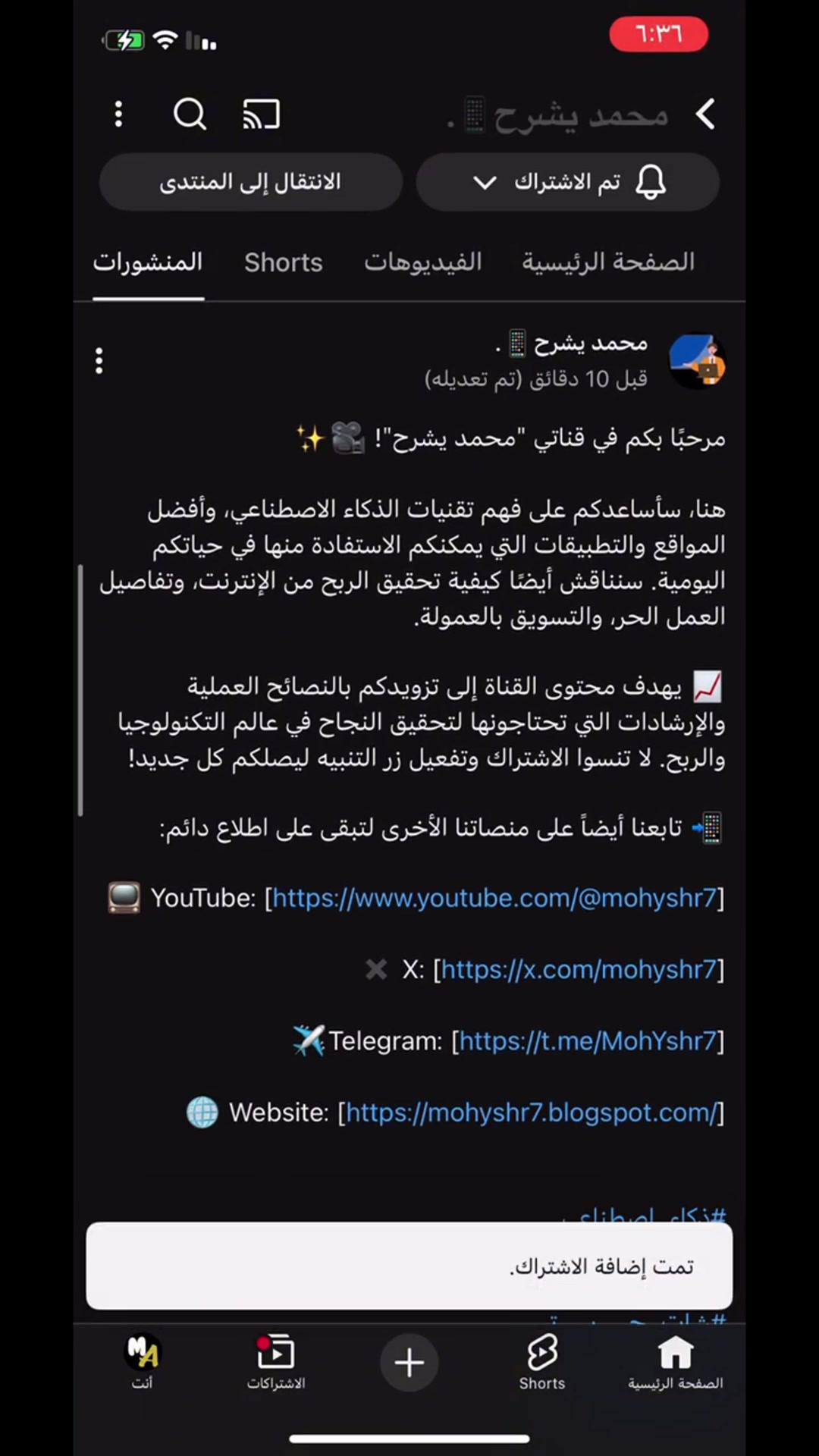Open the الفيديوهات tab
This screenshot has height=1456, width=819.
(422, 262)
